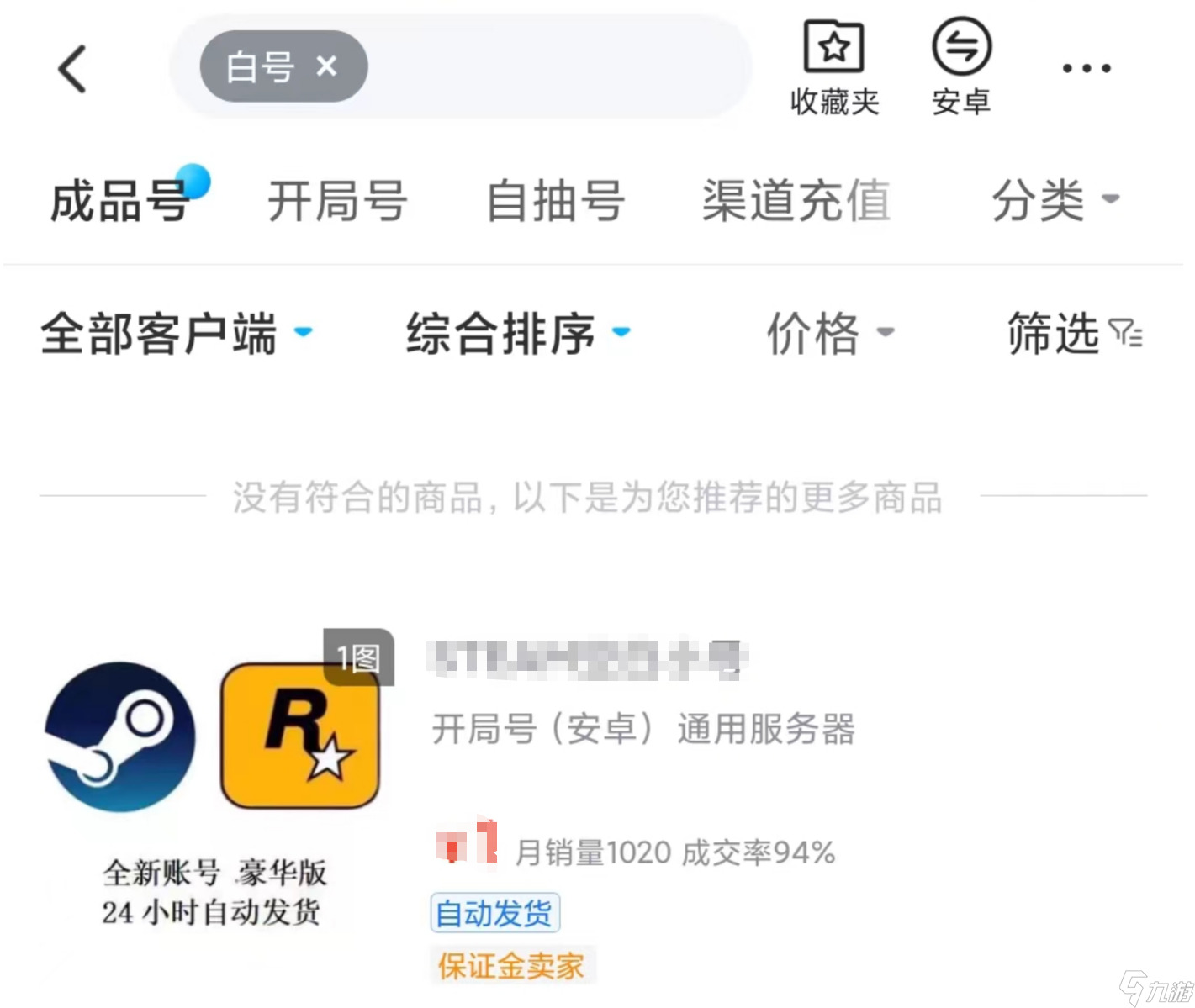Open the three-dot overflow menu
Image resolution: width=1195 pixels, height=1008 pixels.
pyautogui.click(x=1086, y=68)
